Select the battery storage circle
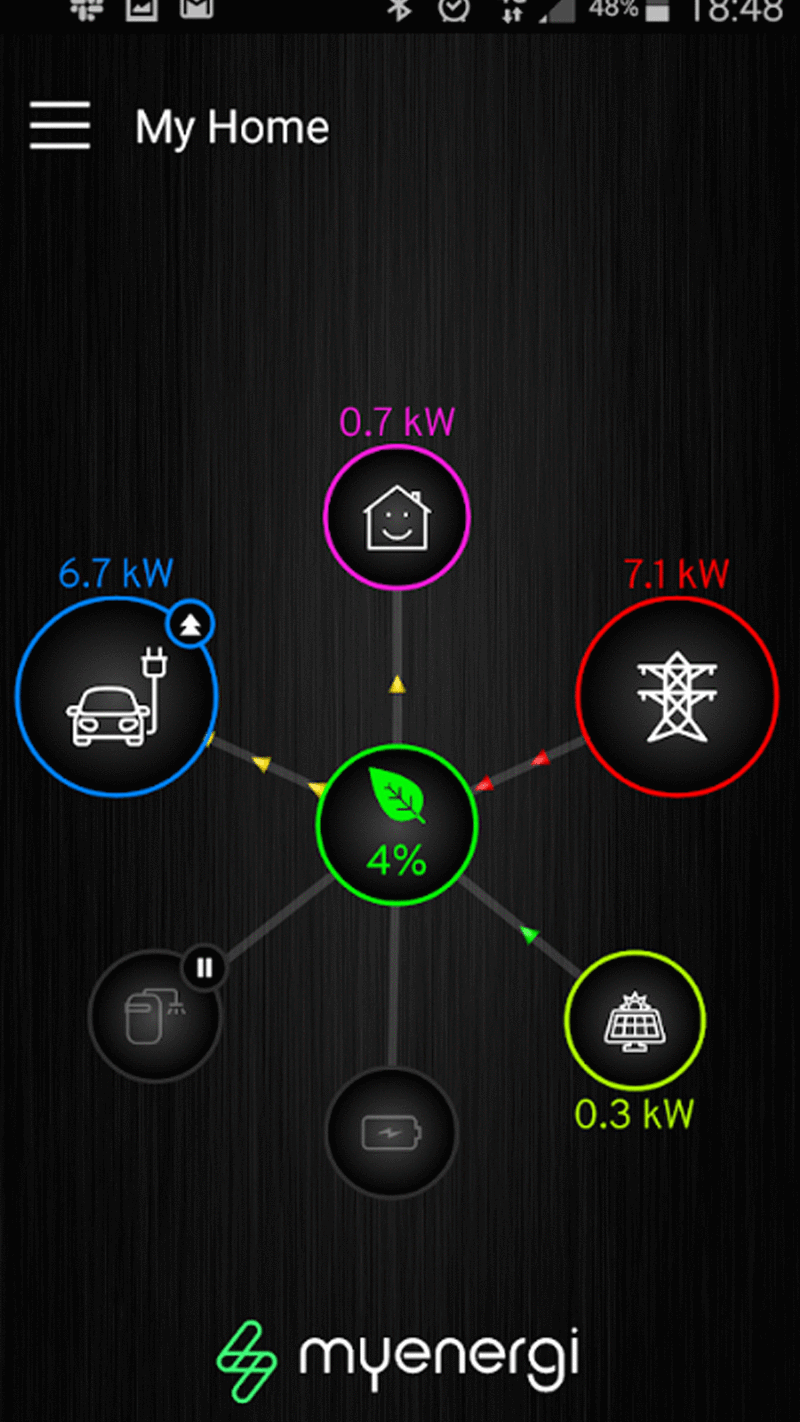The image size is (800, 1422). tap(392, 1132)
